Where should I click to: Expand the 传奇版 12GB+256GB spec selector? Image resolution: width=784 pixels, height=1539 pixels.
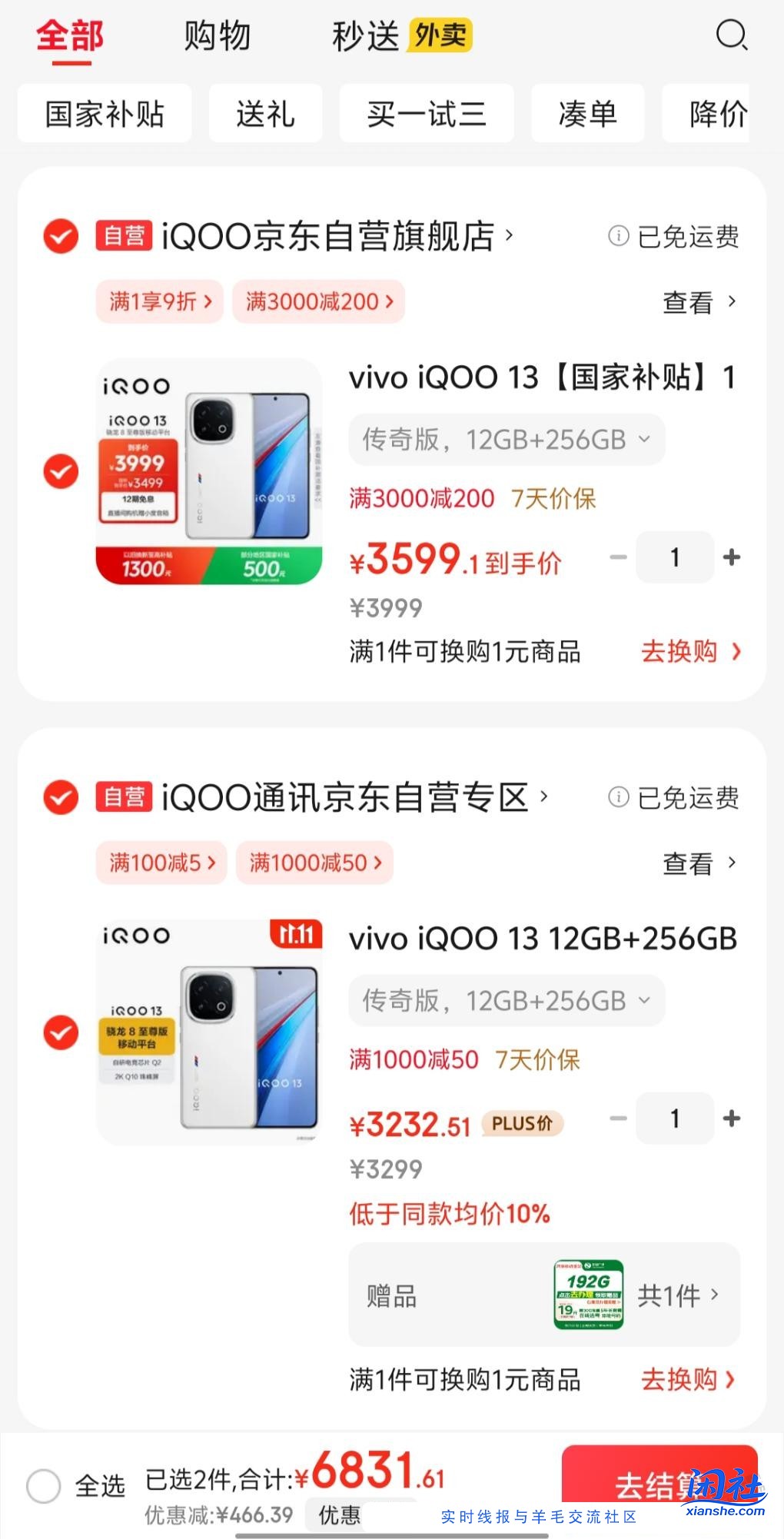click(507, 439)
